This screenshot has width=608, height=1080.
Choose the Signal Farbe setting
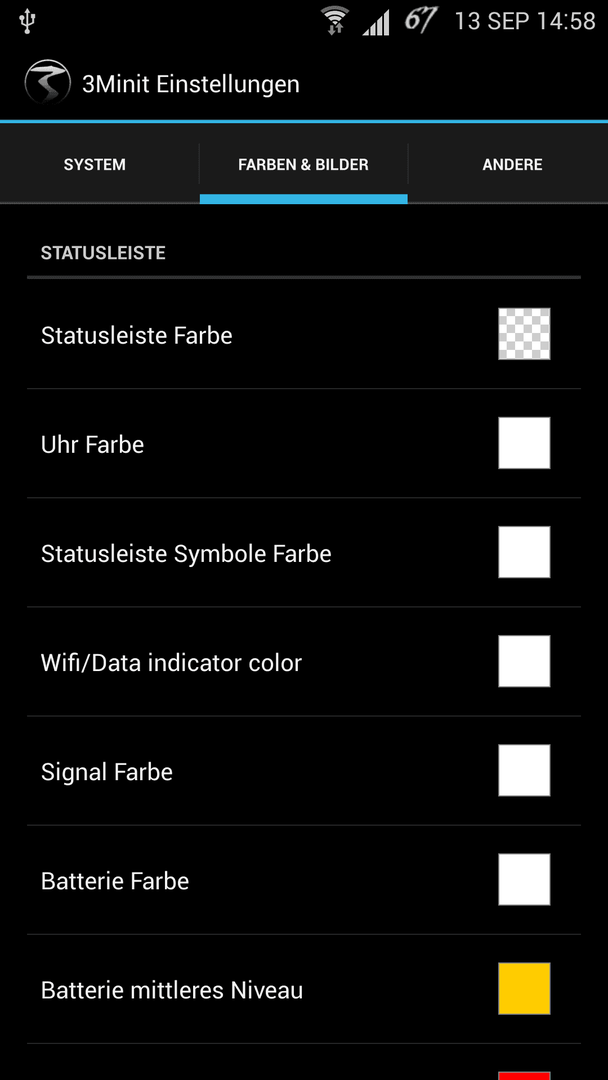[x=304, y=771]
